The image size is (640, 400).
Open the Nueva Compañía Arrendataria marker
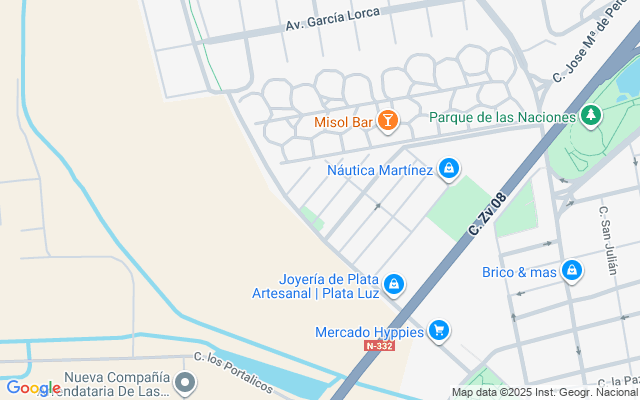click(184, 382)
